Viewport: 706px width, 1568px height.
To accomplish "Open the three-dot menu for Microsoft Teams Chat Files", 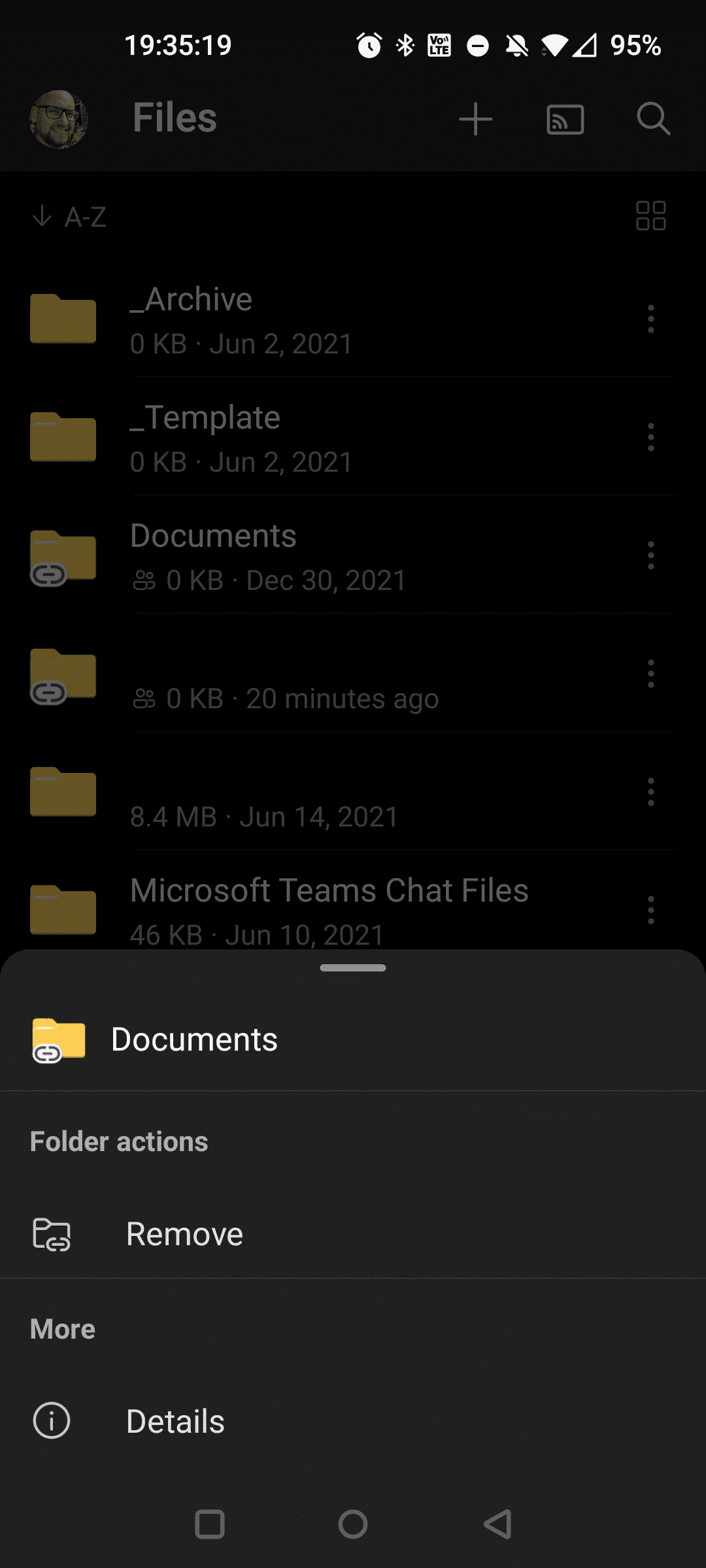I will pos(651,909).
